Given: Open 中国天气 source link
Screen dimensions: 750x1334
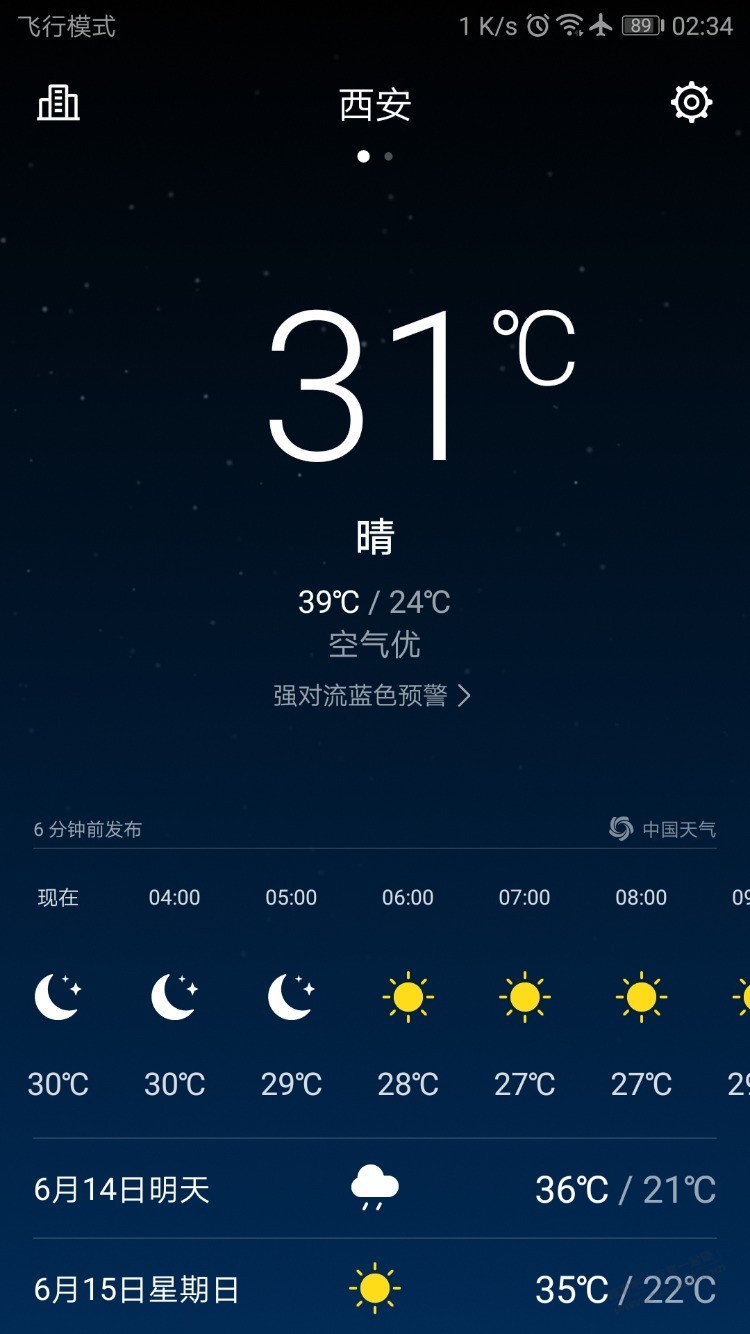Looking at the screenshot, I should click(662, 829).
